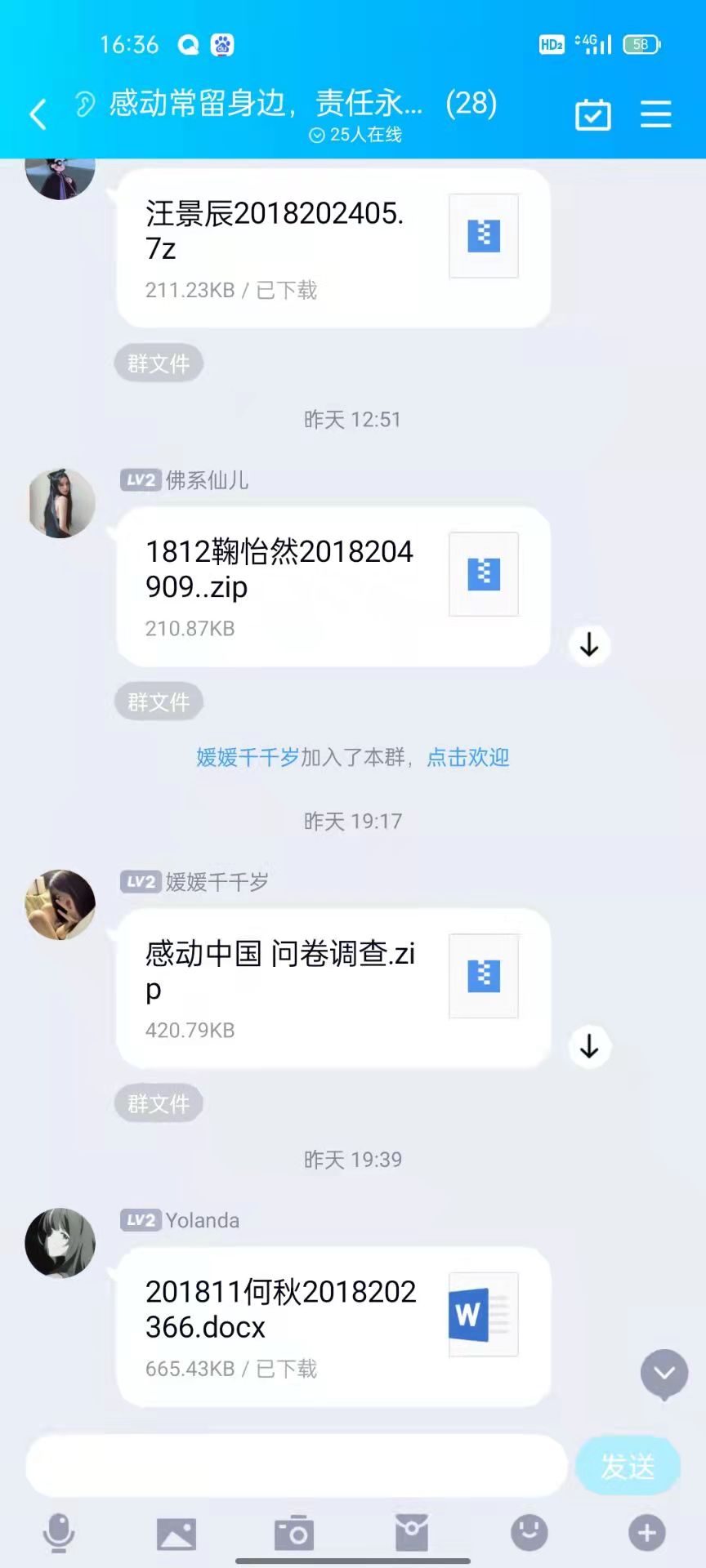The image size is (706, 1568).
Task: Start voice input with microphone
Action: (x=59, y=1533)
